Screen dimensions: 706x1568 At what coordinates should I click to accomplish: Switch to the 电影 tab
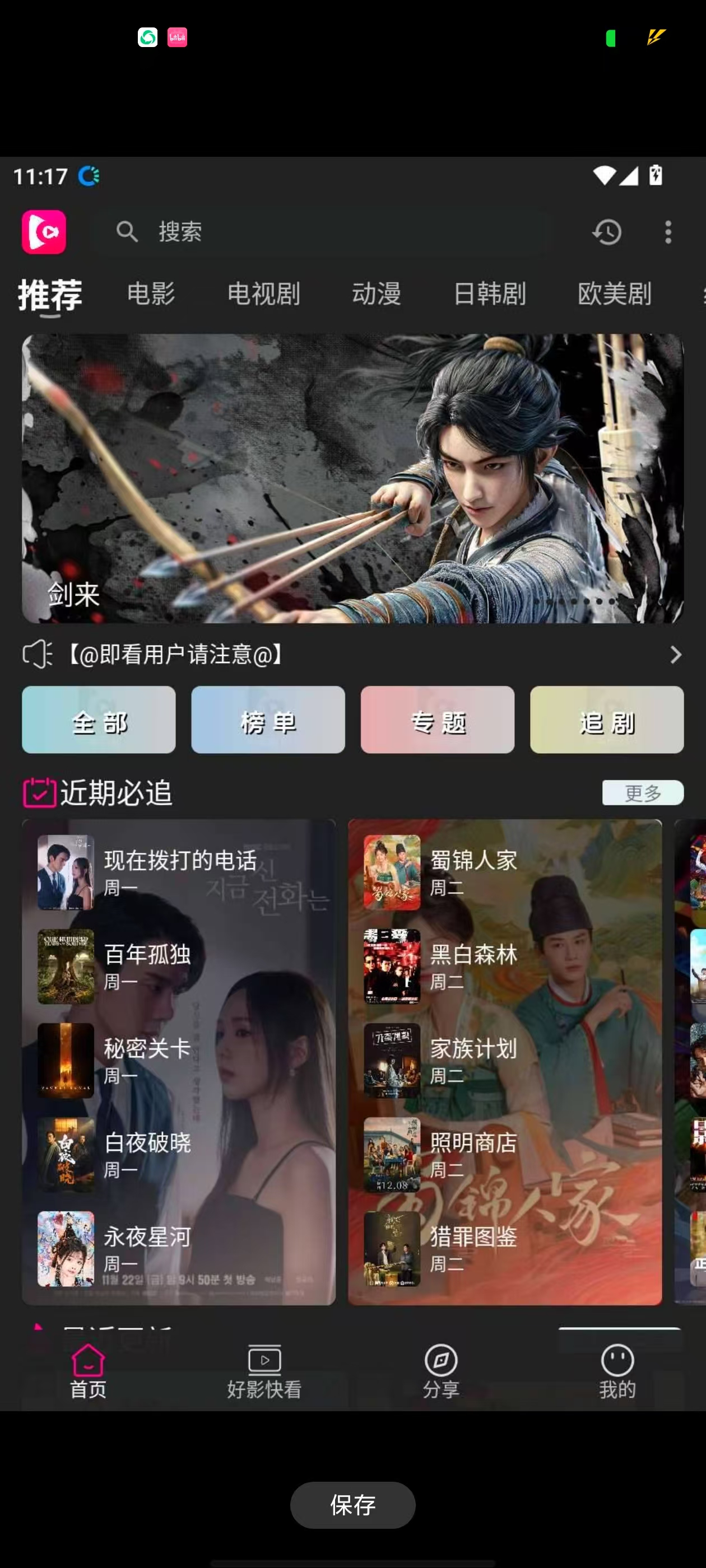151,294
